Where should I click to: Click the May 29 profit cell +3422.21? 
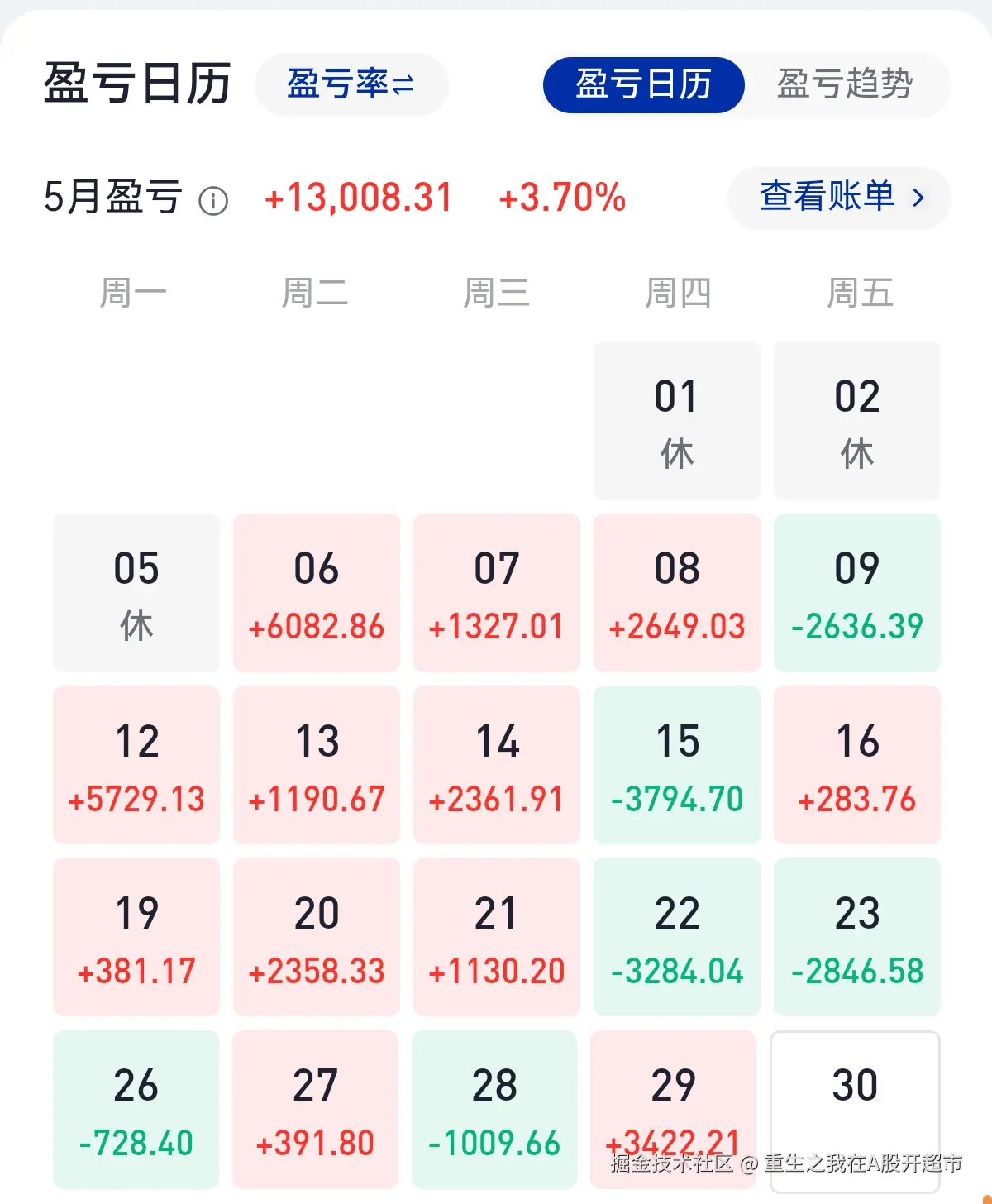click(676, 1109)
